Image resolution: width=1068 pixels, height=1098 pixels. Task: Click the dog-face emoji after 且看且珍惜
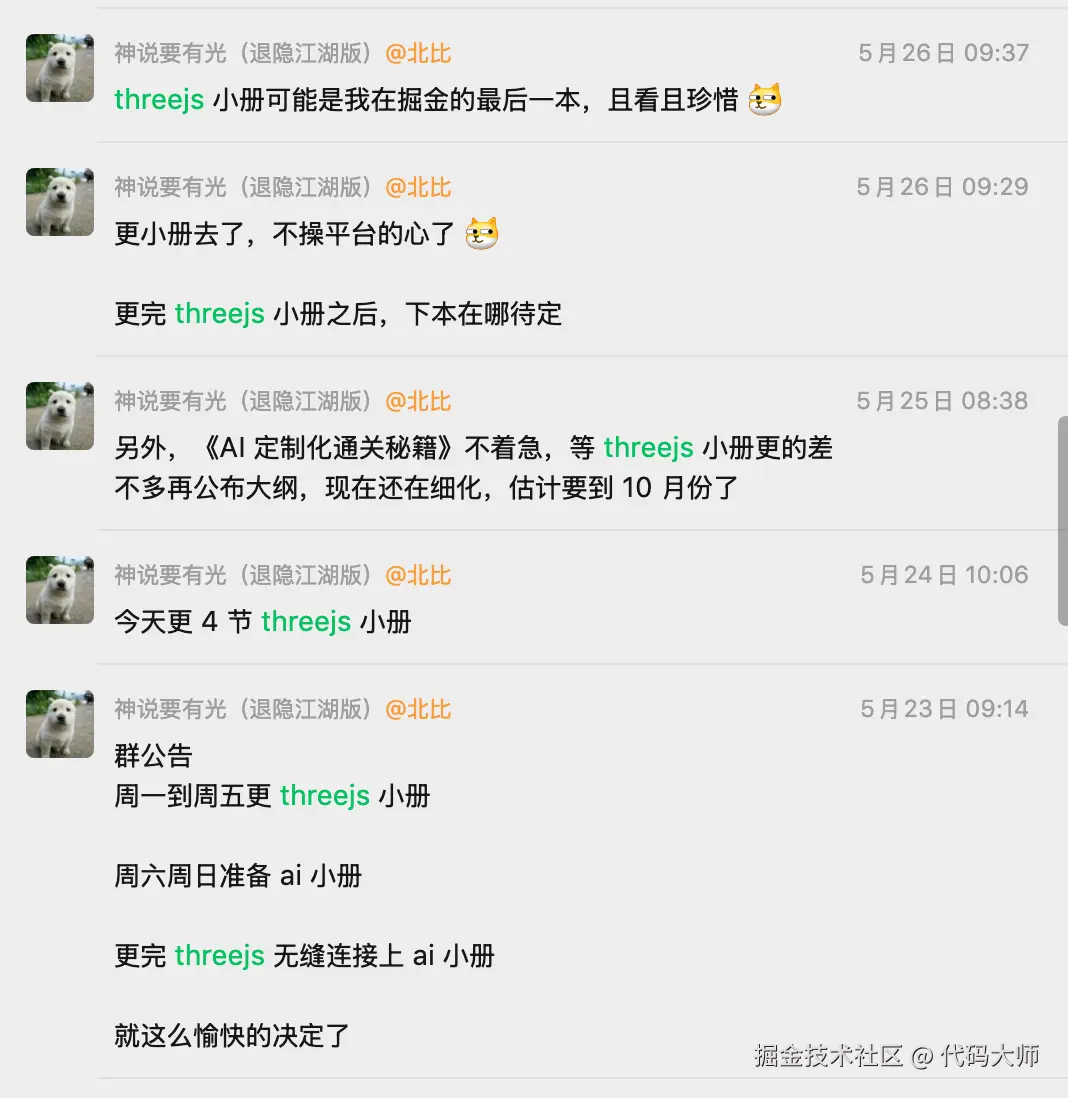pyautogui.click(x=766, y=100)
